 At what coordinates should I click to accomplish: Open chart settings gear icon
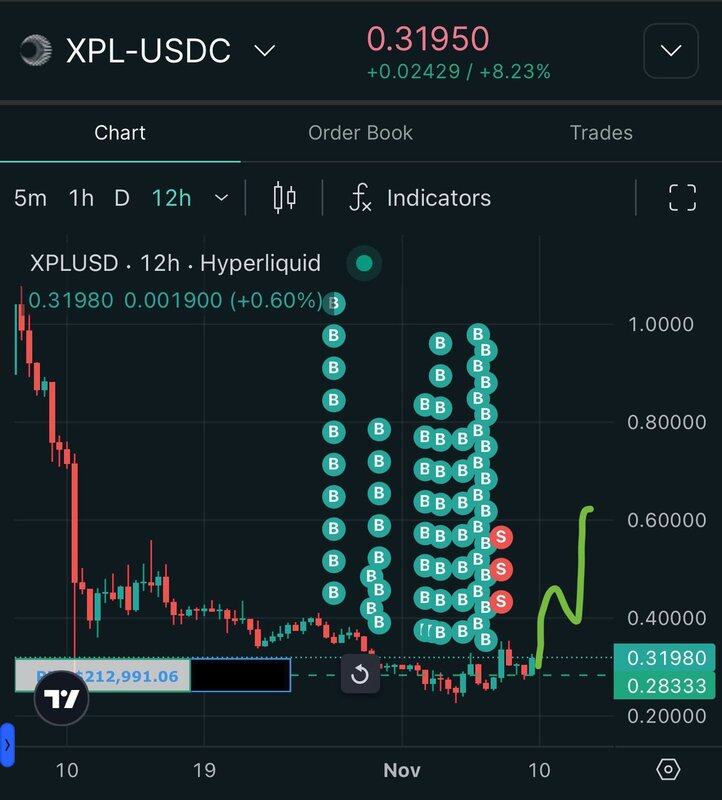tap(668, 770)
